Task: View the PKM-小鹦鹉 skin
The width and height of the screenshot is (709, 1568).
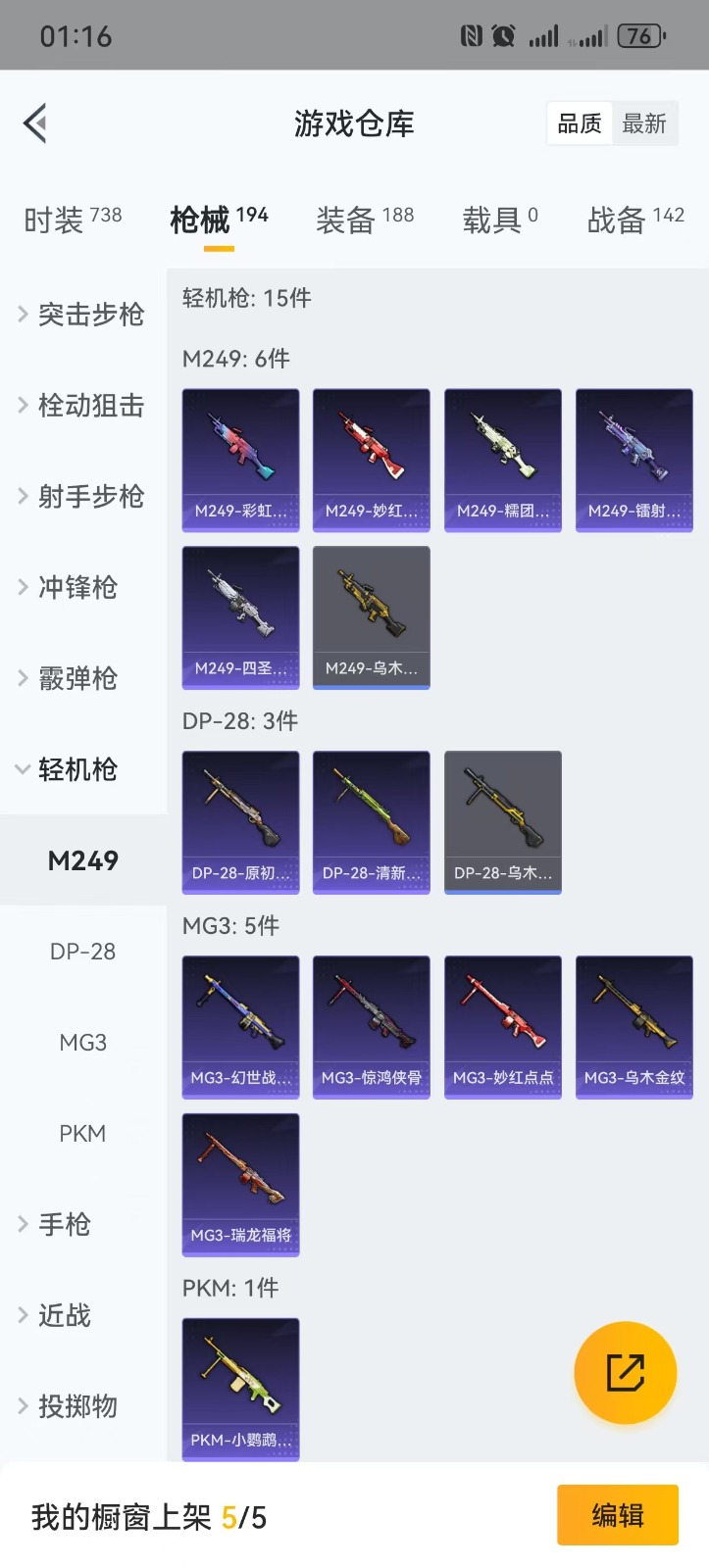Action: [240, 1389]
